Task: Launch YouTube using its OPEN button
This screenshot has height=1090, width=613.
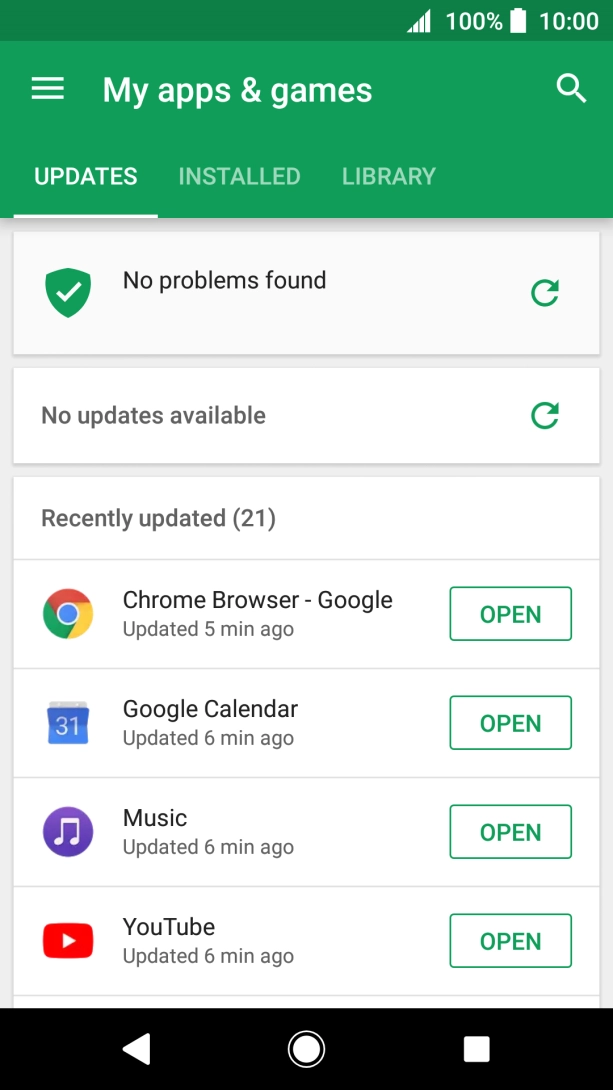Action: pyautogui.click(x=510, y=941)
